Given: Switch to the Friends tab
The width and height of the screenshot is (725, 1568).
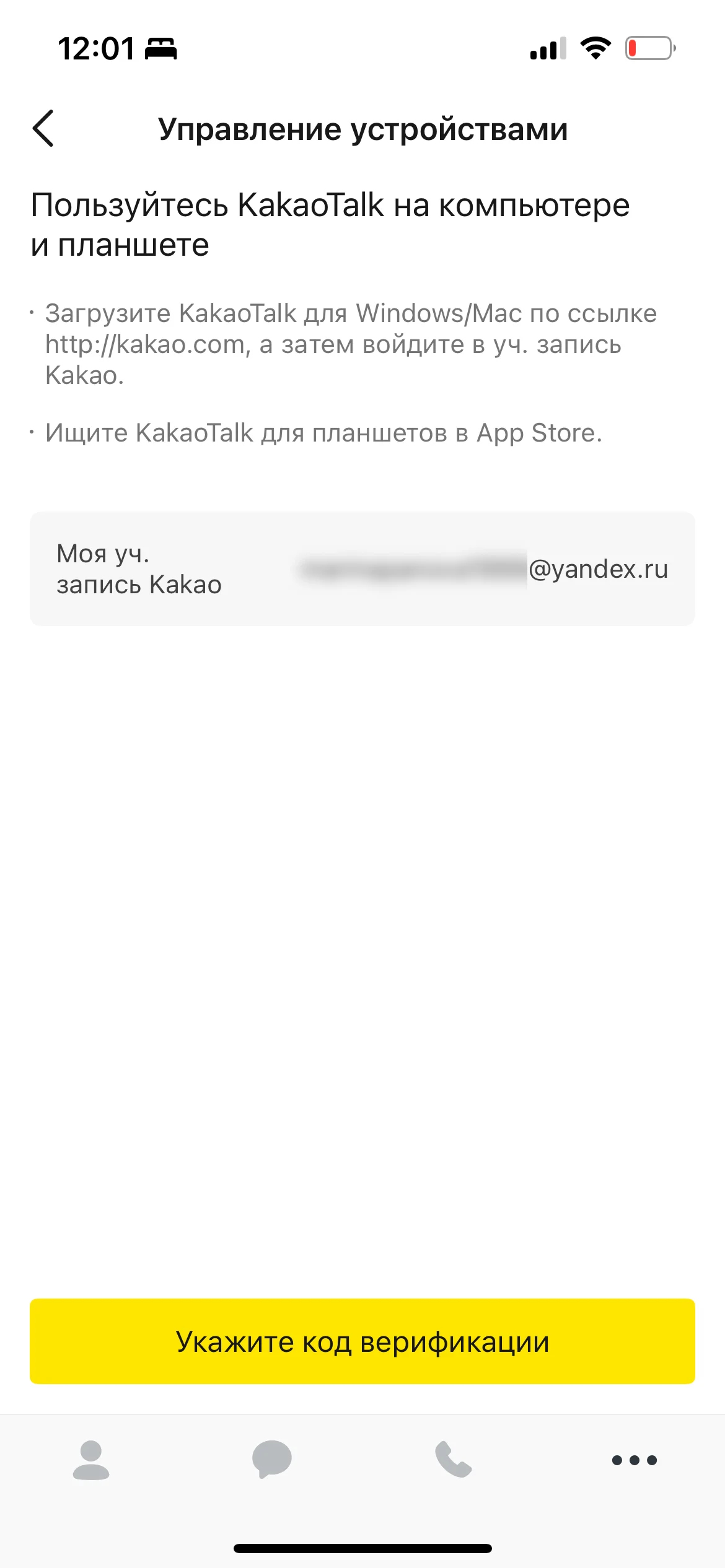Looking at the screenshot, I should (91, 1460).
